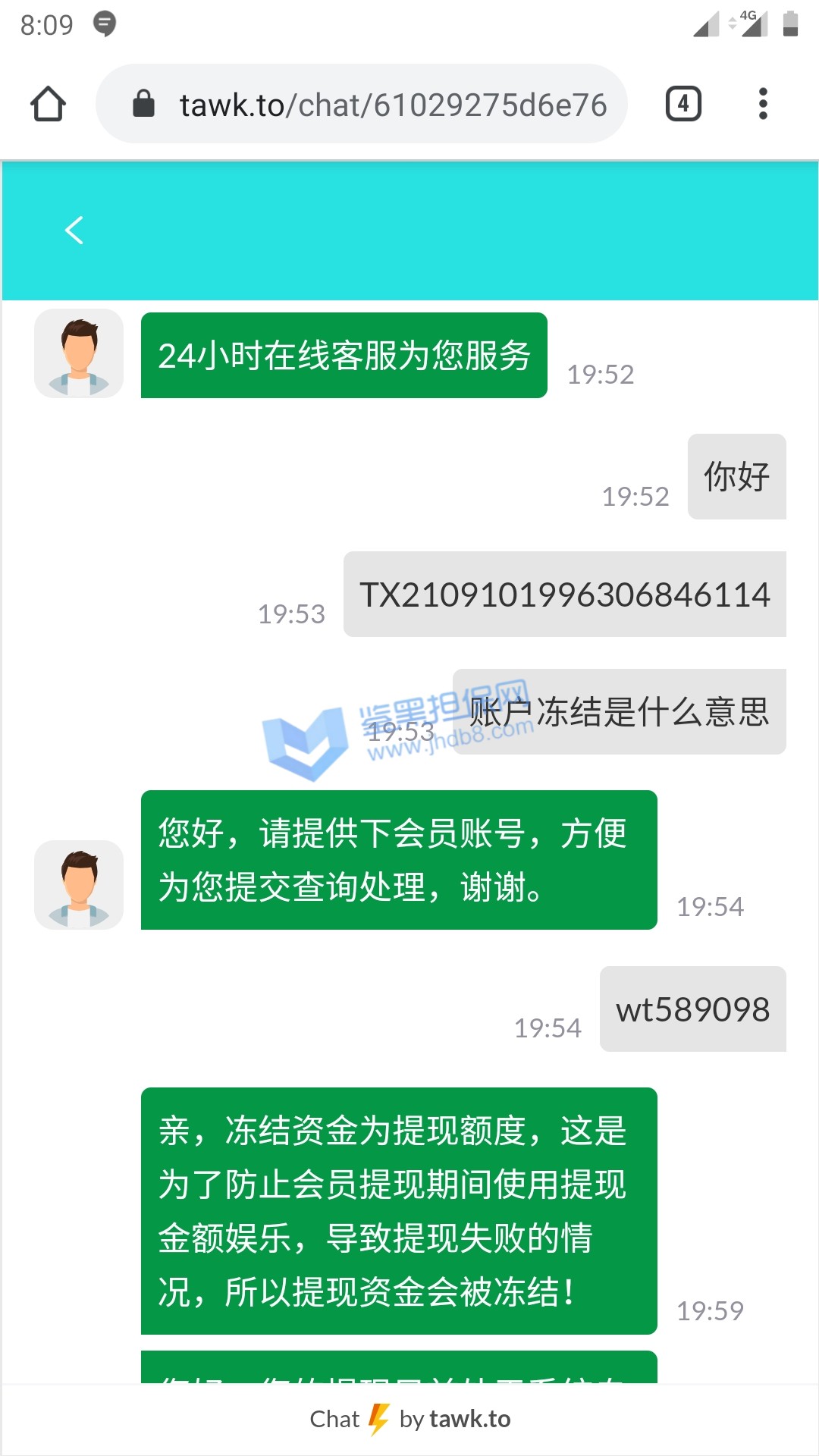Open the browser home page
The image size is (819, 1456).
point(48,104)
